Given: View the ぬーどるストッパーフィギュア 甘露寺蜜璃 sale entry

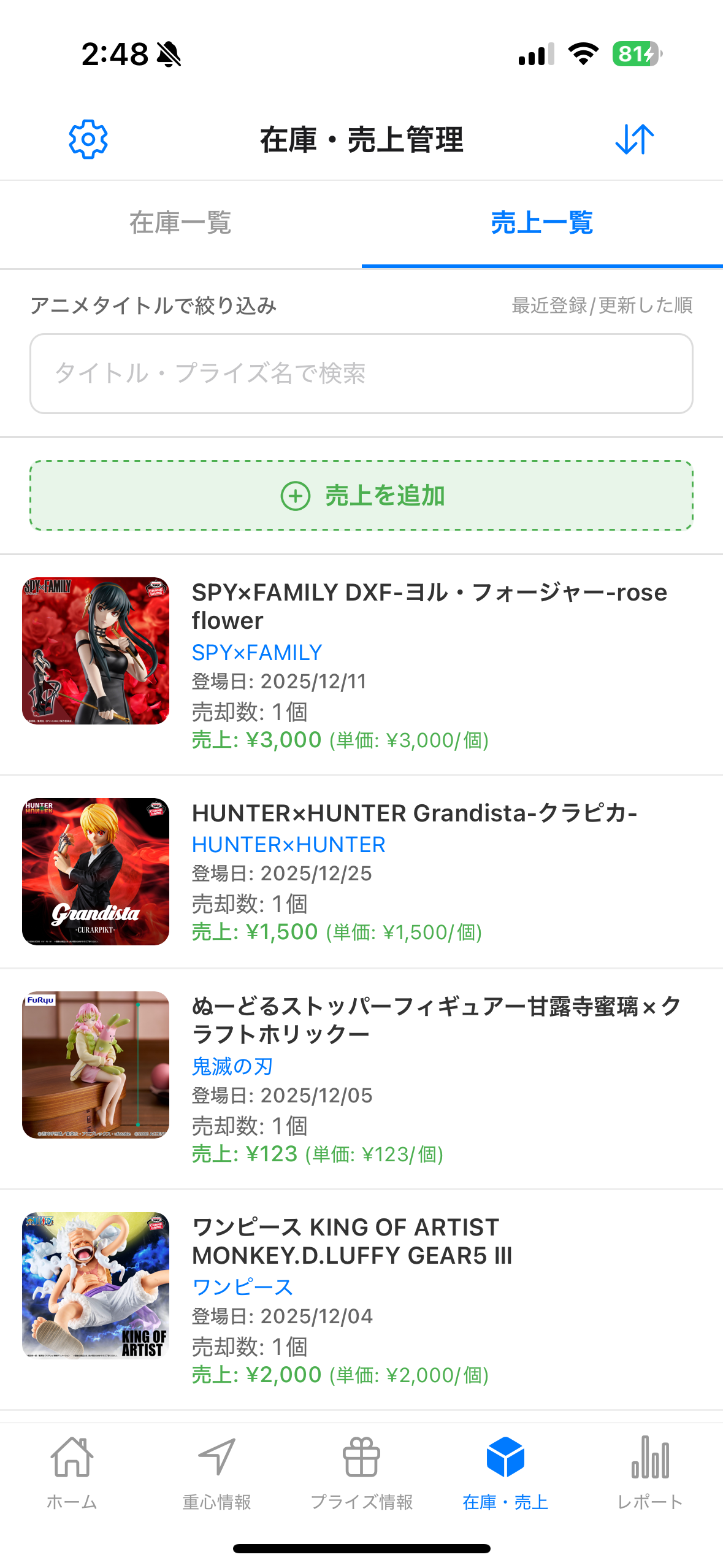Looking at the screenshot, I should click(435, 1020).
